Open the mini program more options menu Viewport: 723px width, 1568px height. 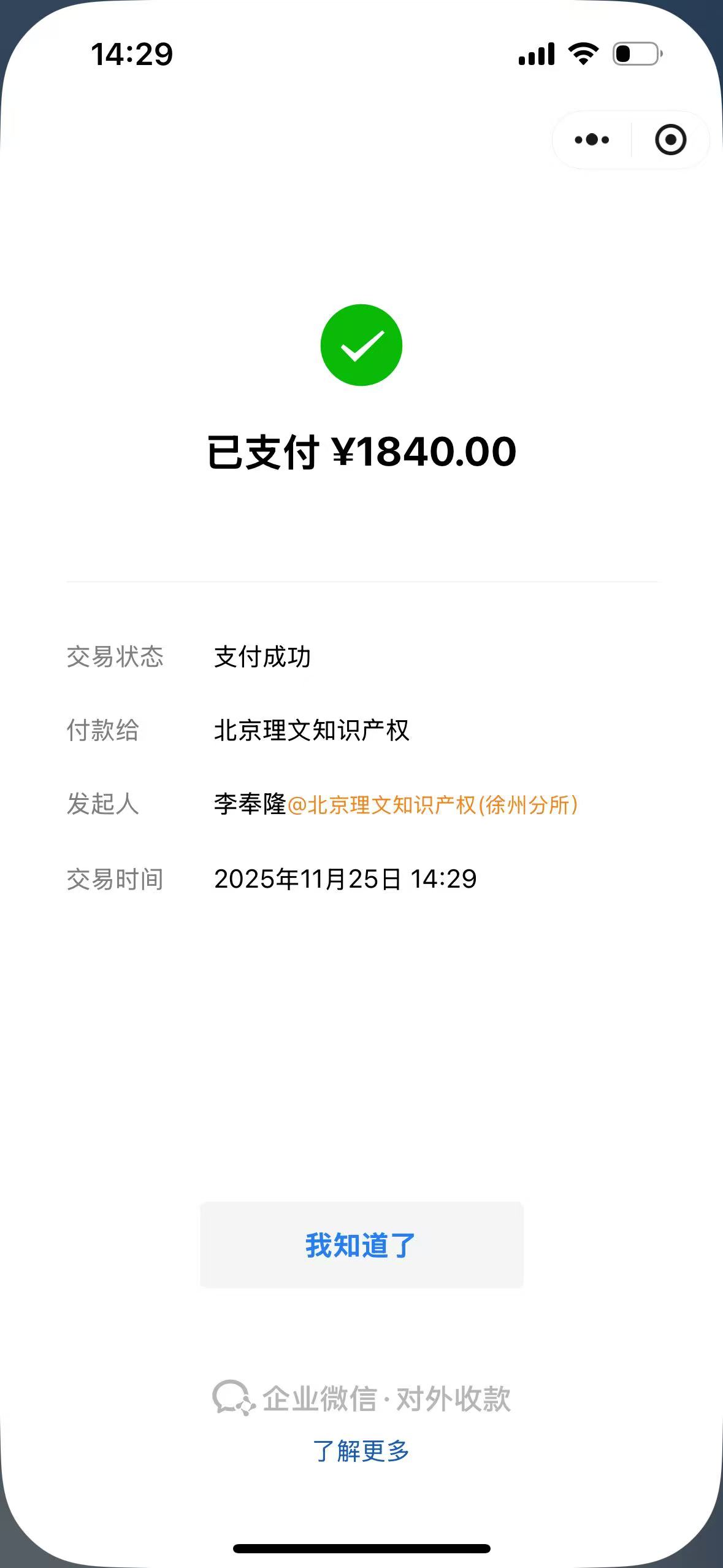coord(592,140)
